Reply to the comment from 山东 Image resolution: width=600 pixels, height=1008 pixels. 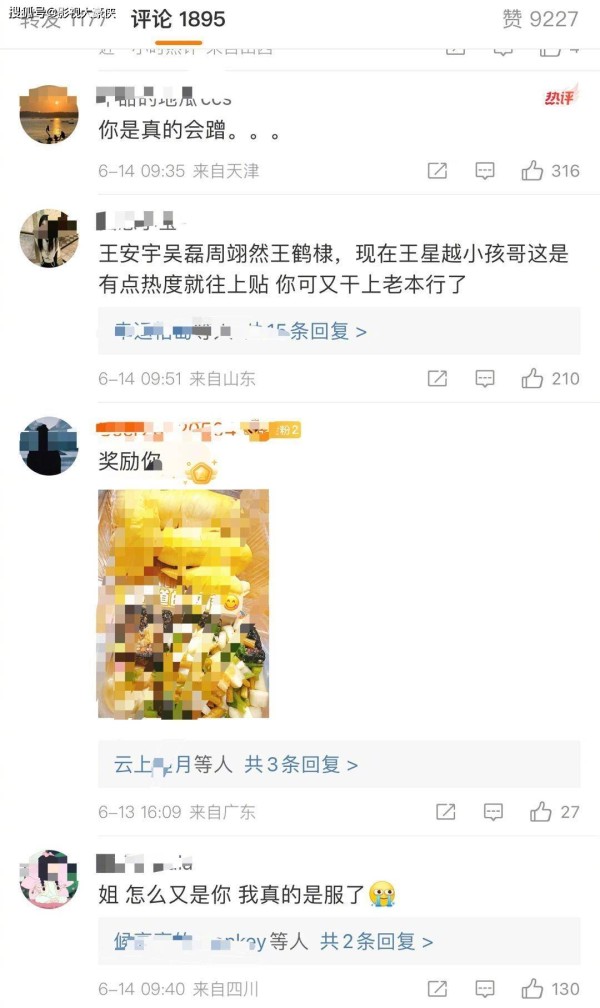coord(485,379)
